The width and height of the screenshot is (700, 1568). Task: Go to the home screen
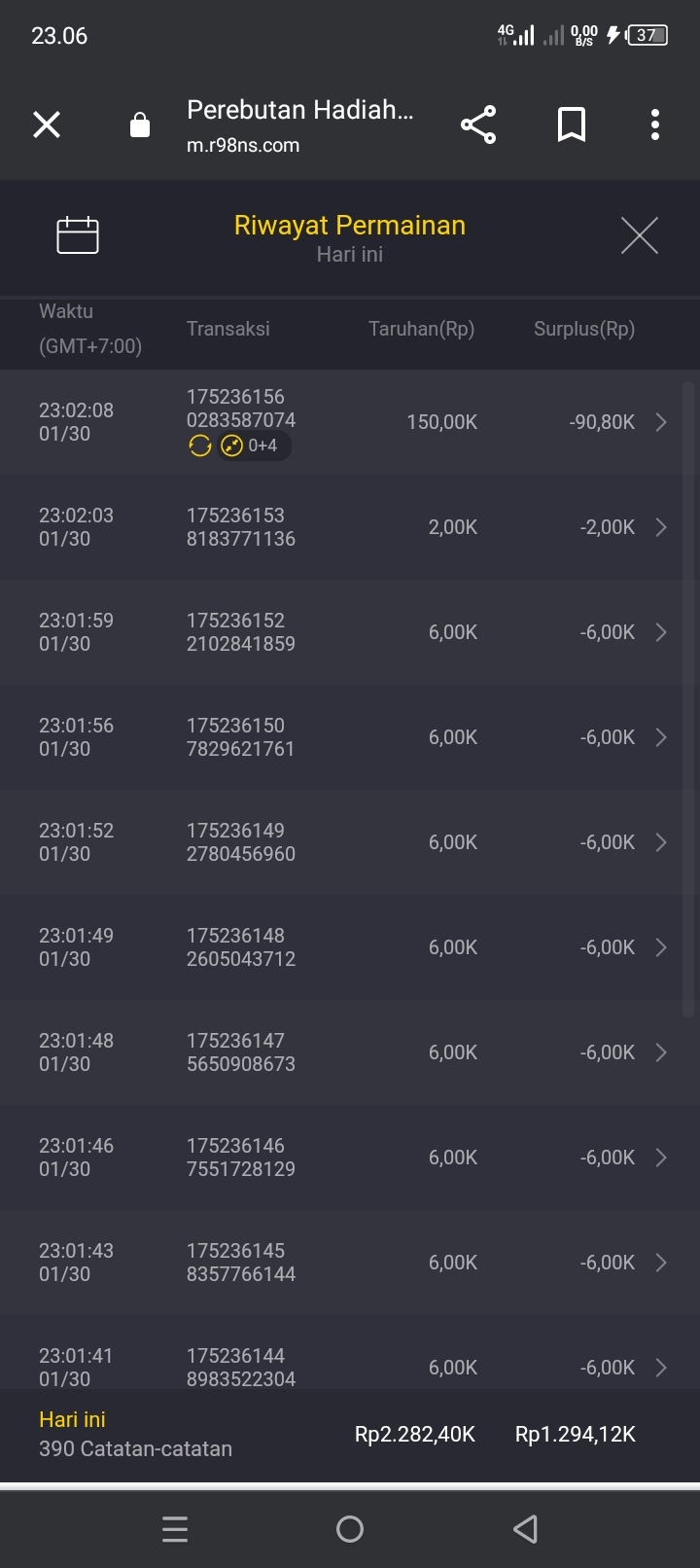[x=350, y=1529]
